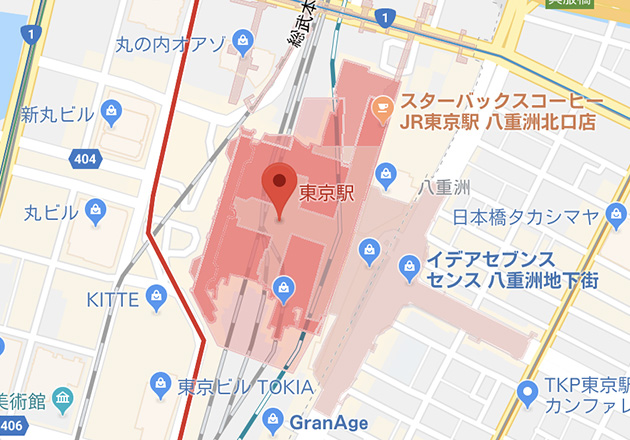Select the TKP東京駅カンファレンス marker
630x440 pixels.
pyautogui.click(x=526, y=392)
